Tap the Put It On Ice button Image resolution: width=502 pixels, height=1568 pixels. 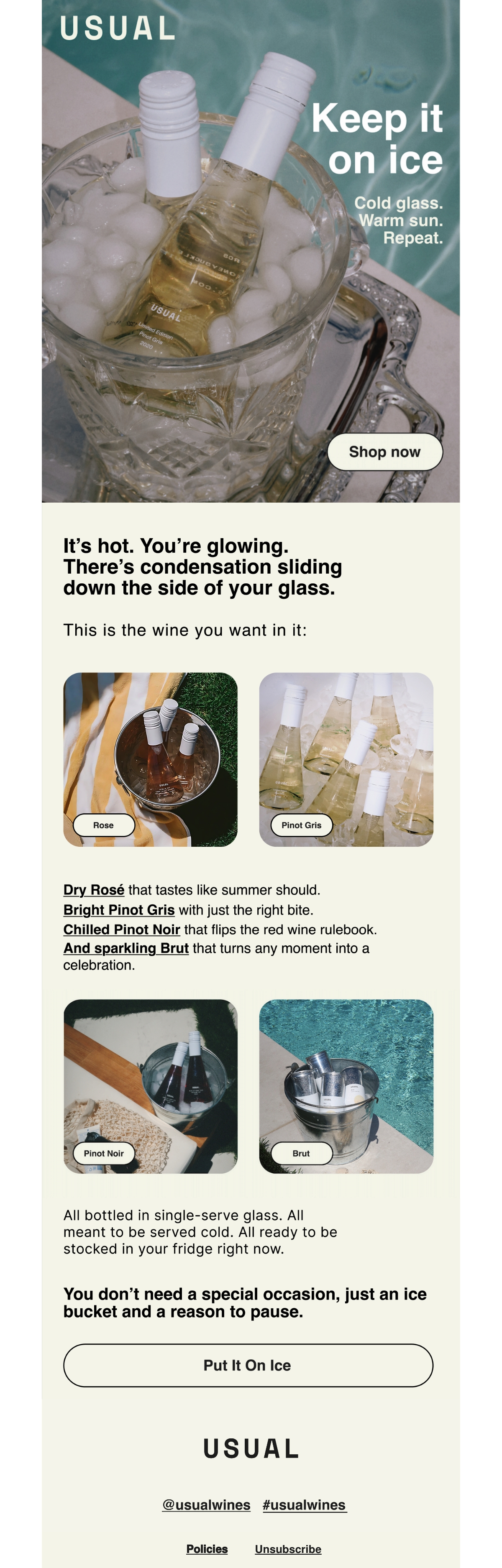point(248,1365)
